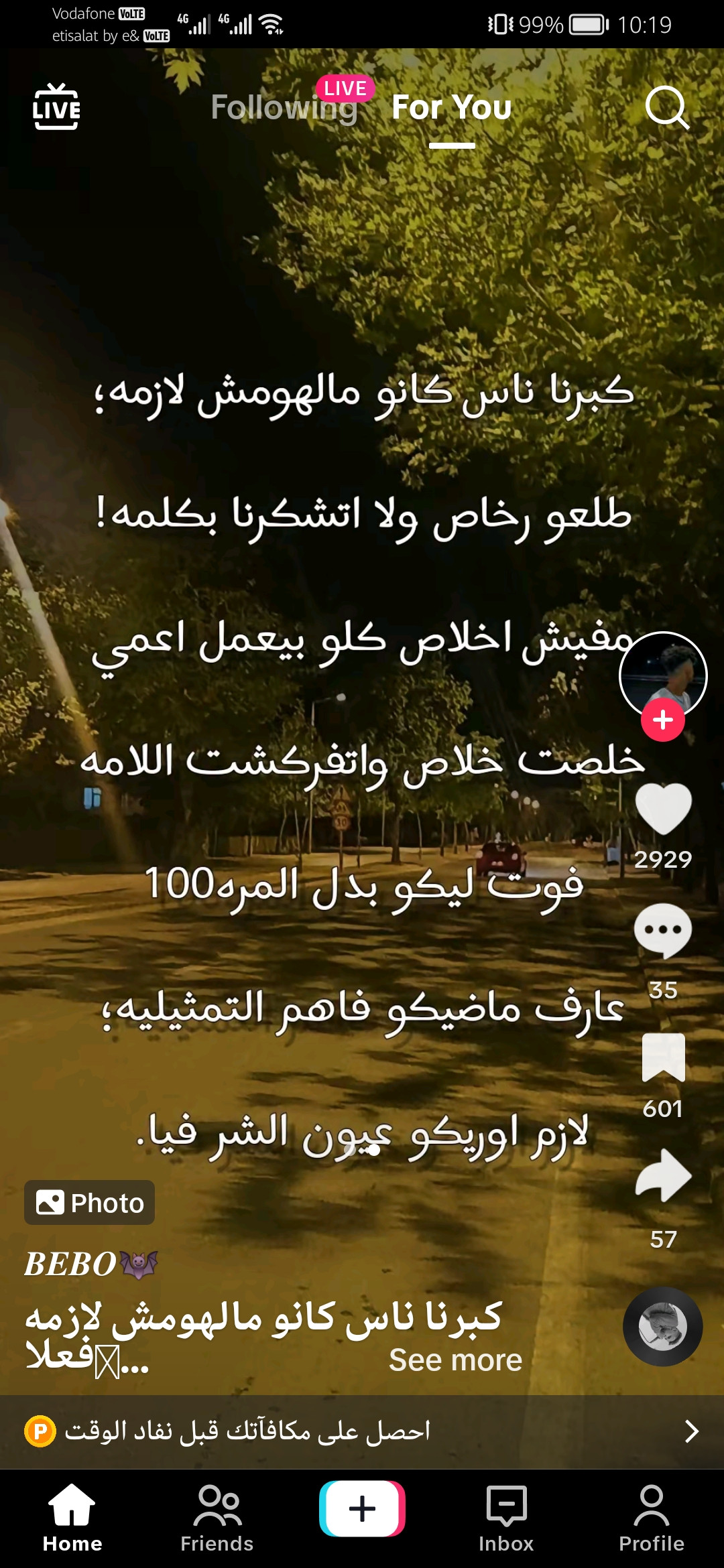Image resolution: width=724 pixels, height=1568 pixels.
Task: Open the creator's profile picture
Action: click(662, 673)
